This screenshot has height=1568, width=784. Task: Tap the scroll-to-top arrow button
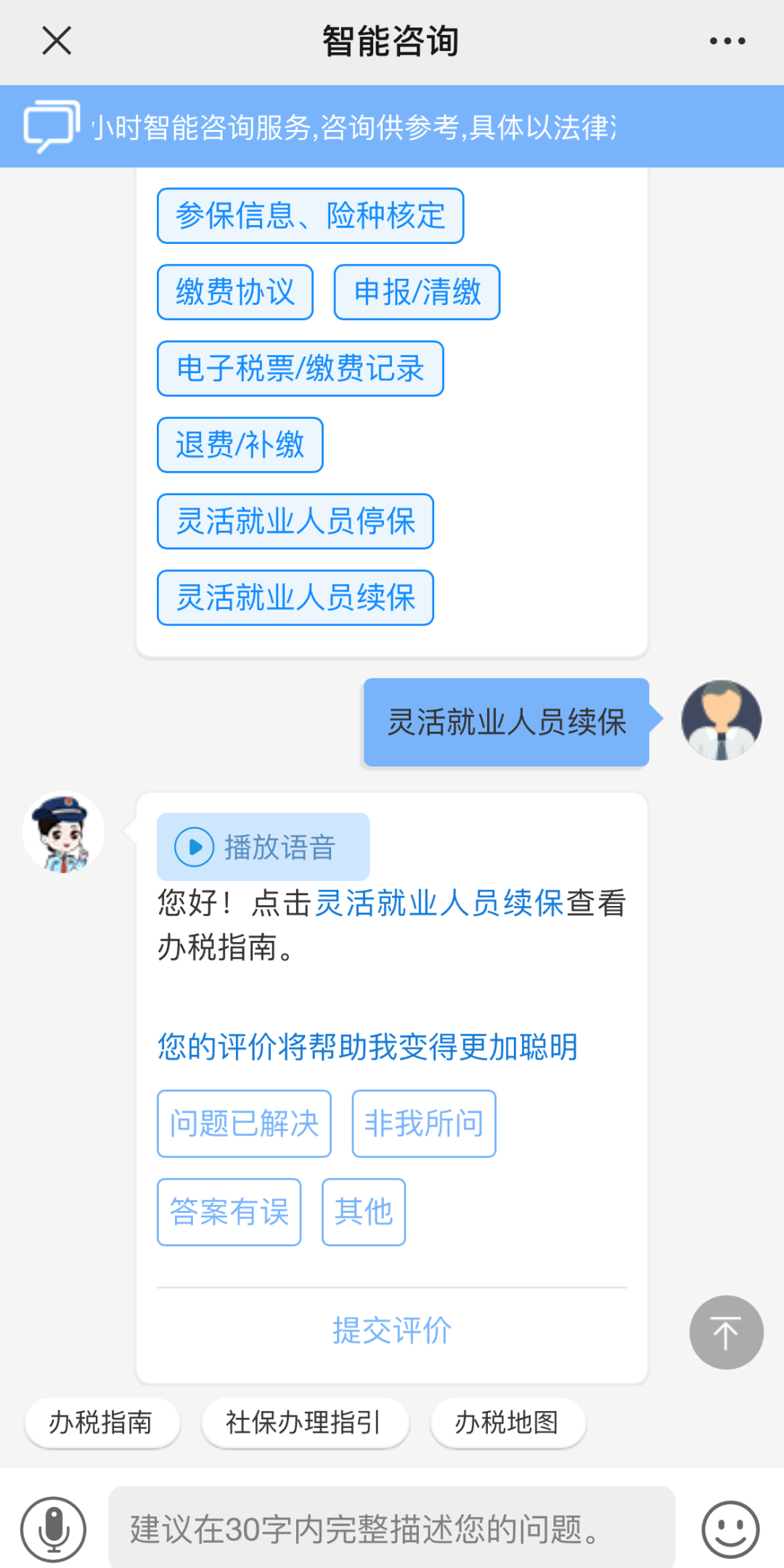pyautogui.click(x=726, y=1333)
